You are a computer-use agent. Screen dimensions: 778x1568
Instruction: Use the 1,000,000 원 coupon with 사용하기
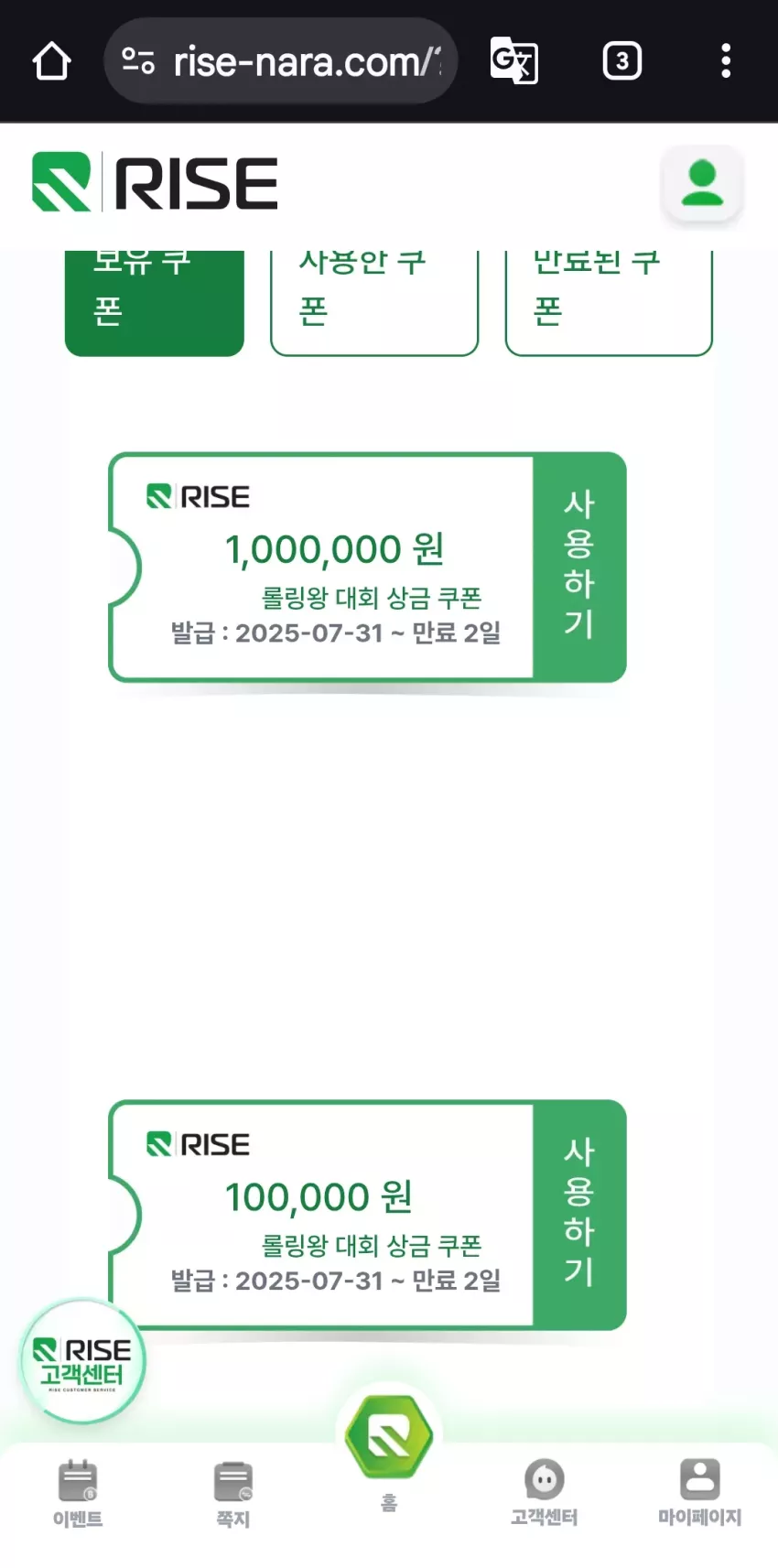579,567
